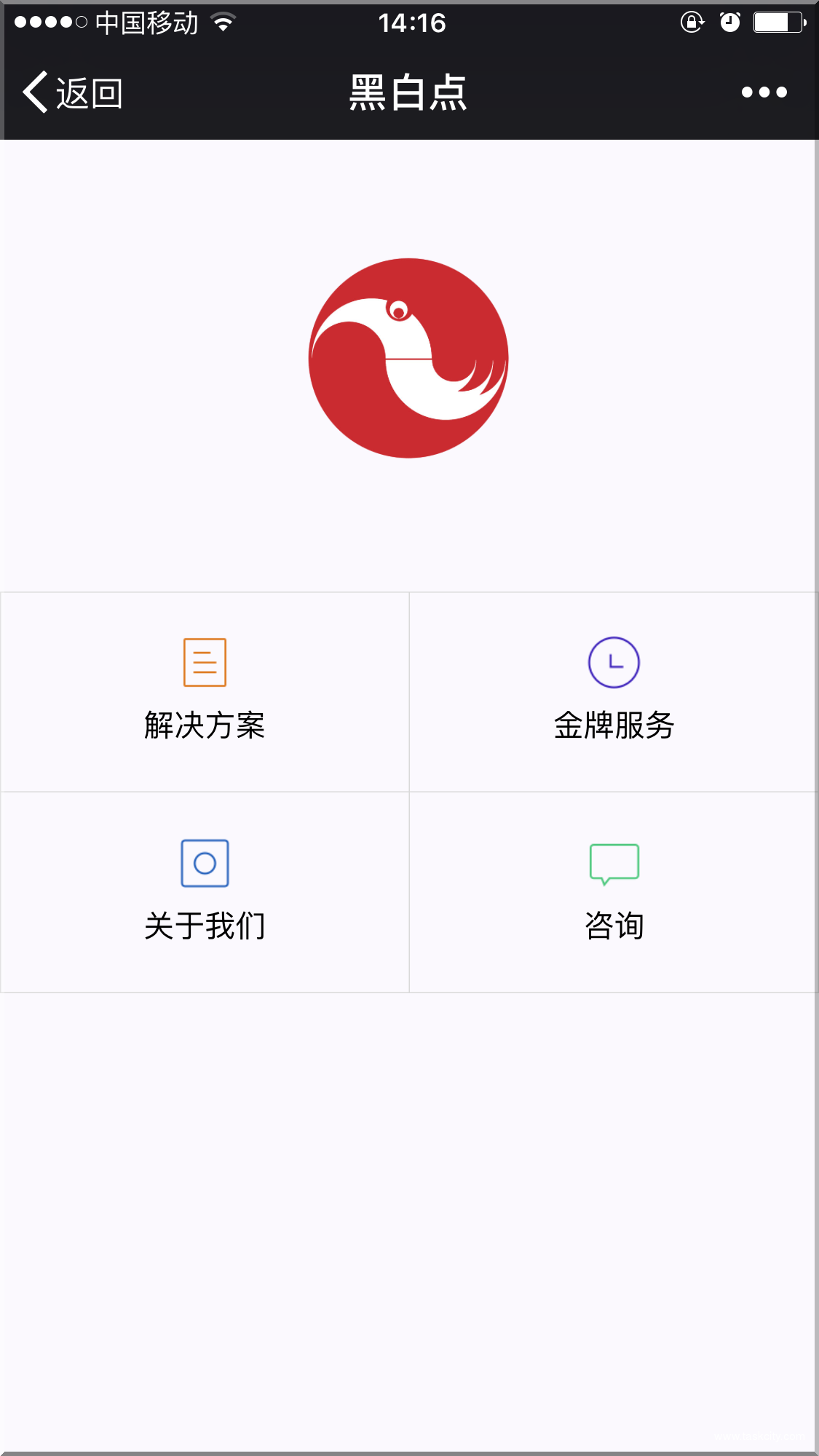Open the 解决方案 section
The image size is (819, 1456).
pos(205,692)
